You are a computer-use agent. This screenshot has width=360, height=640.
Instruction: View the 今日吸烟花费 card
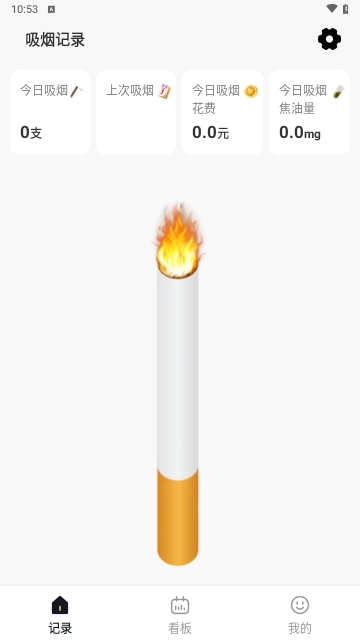pyautogui.click(x=222, y=112)
